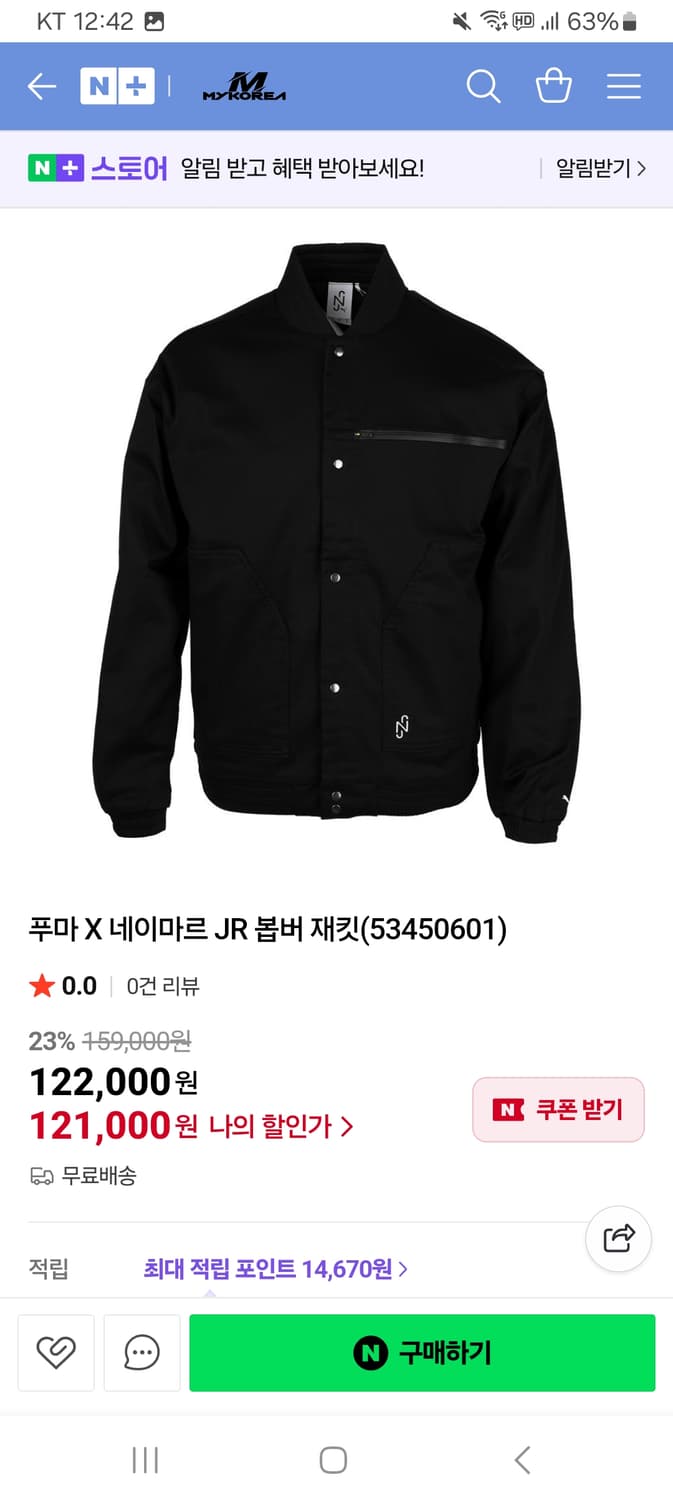
Task: Open the MYKOREA store page
Action: pyautogui.click(x=244, y=87)
